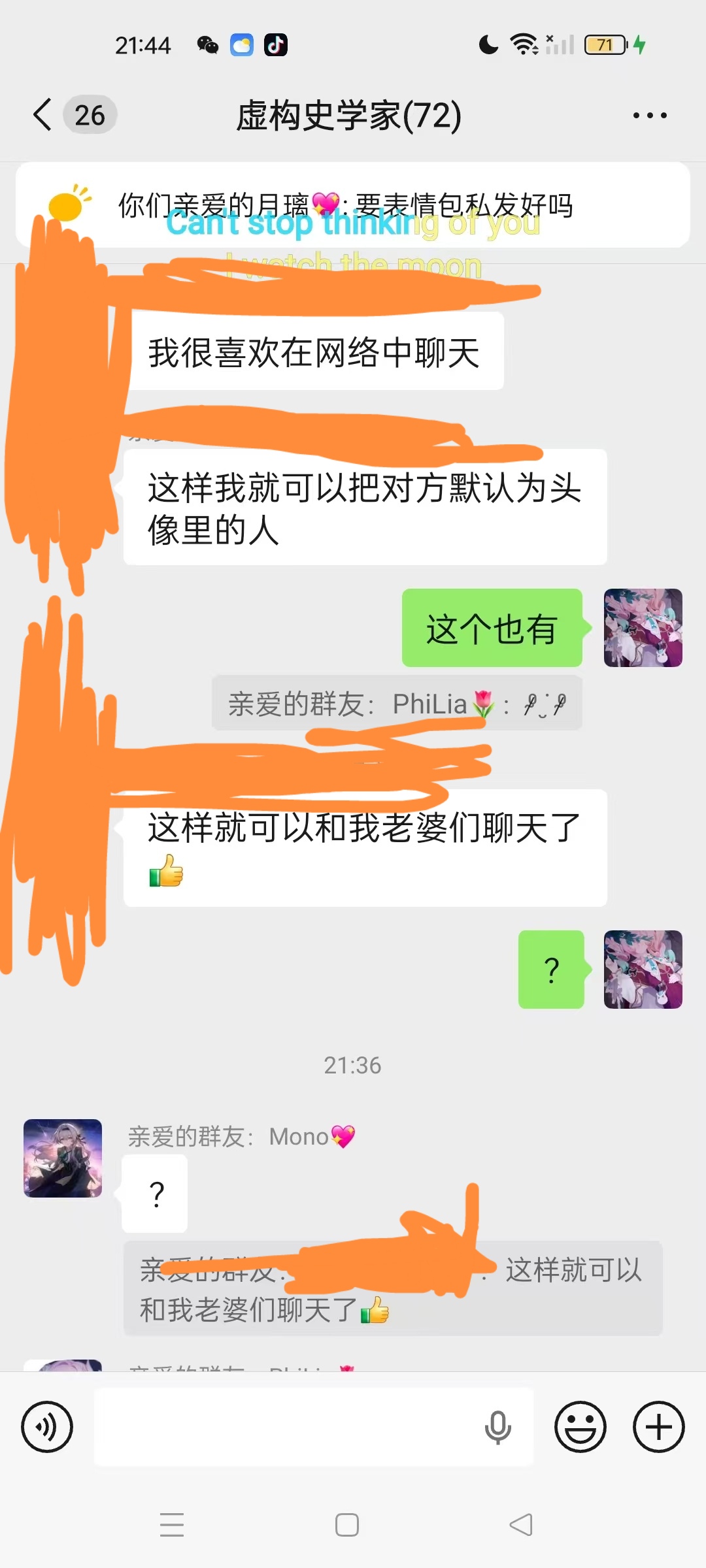Tap Mono's profile avatar
This screenshot has width=706, height=1568.
click(x=63, y=1158)
